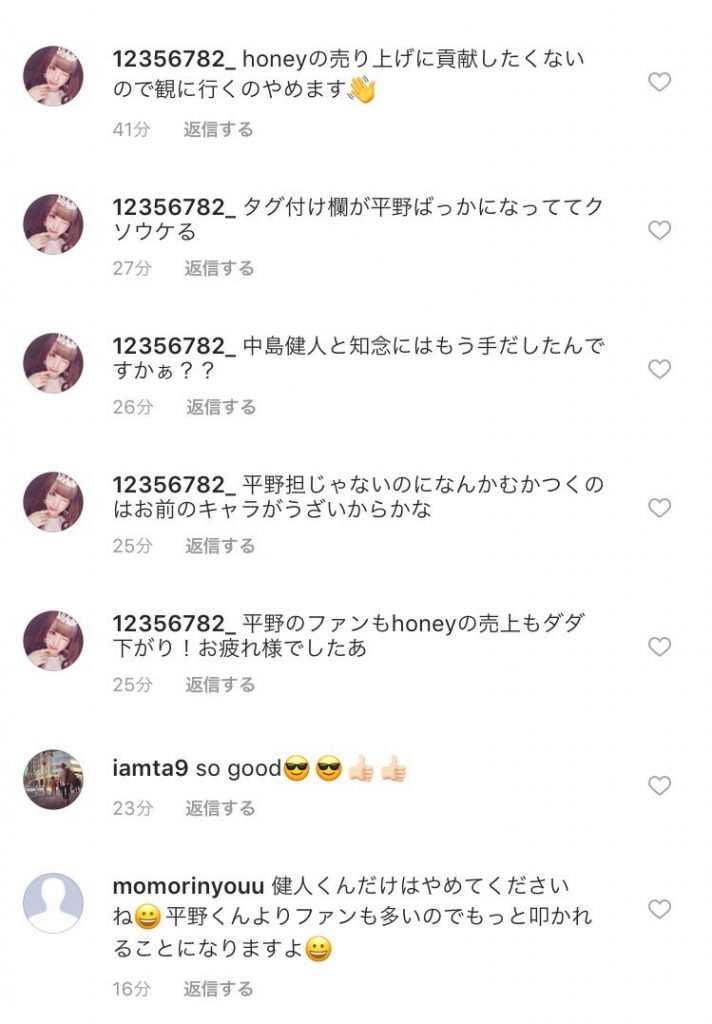Like momorinyouu's comment about 健人くん
Viewport: 712px width, 1024px height.
click(659, 909)
